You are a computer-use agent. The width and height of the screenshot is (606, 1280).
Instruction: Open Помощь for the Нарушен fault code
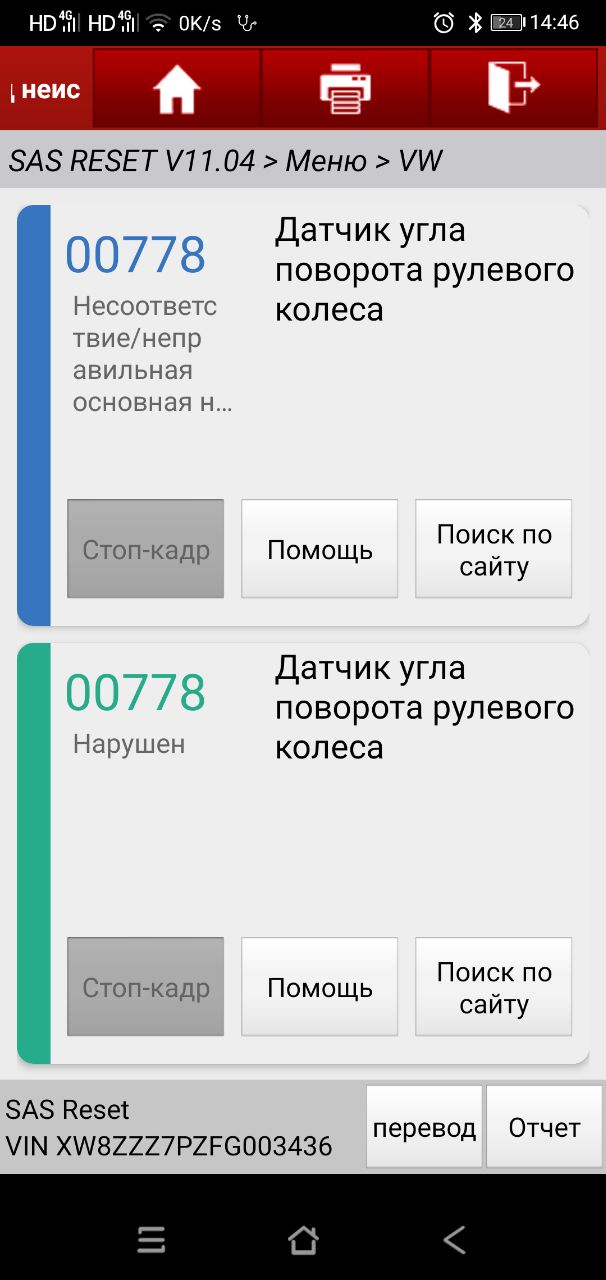click(320, 987)
